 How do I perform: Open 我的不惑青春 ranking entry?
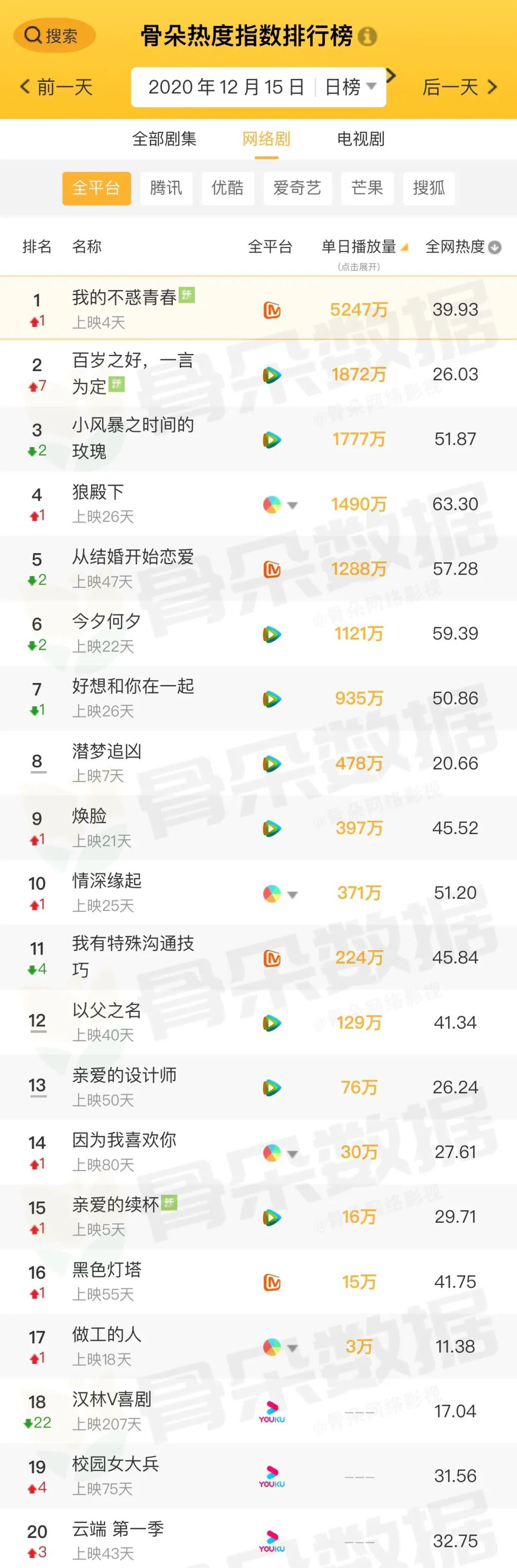124,298
